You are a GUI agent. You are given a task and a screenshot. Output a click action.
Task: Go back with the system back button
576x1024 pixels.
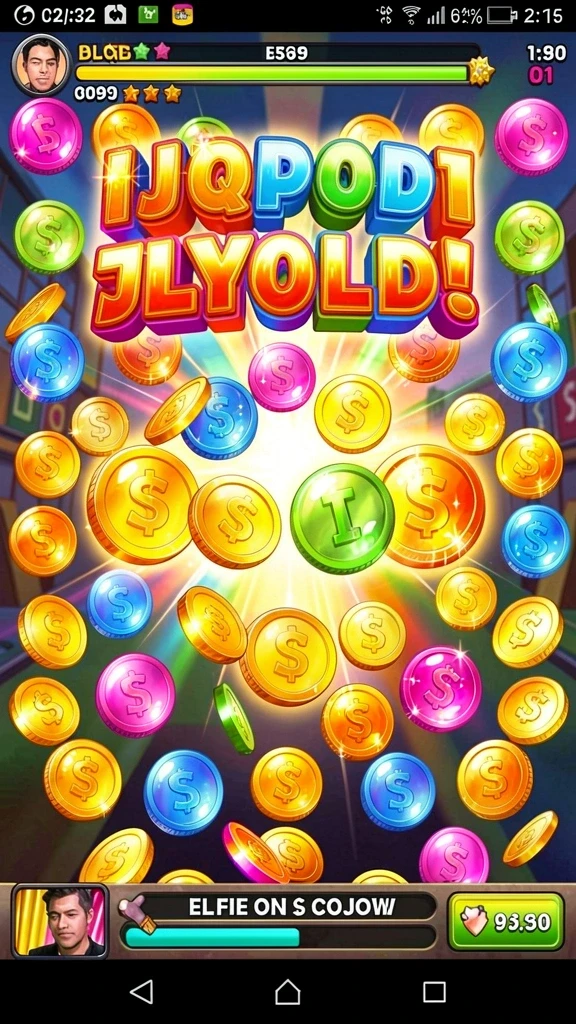(x=142, y=991)
